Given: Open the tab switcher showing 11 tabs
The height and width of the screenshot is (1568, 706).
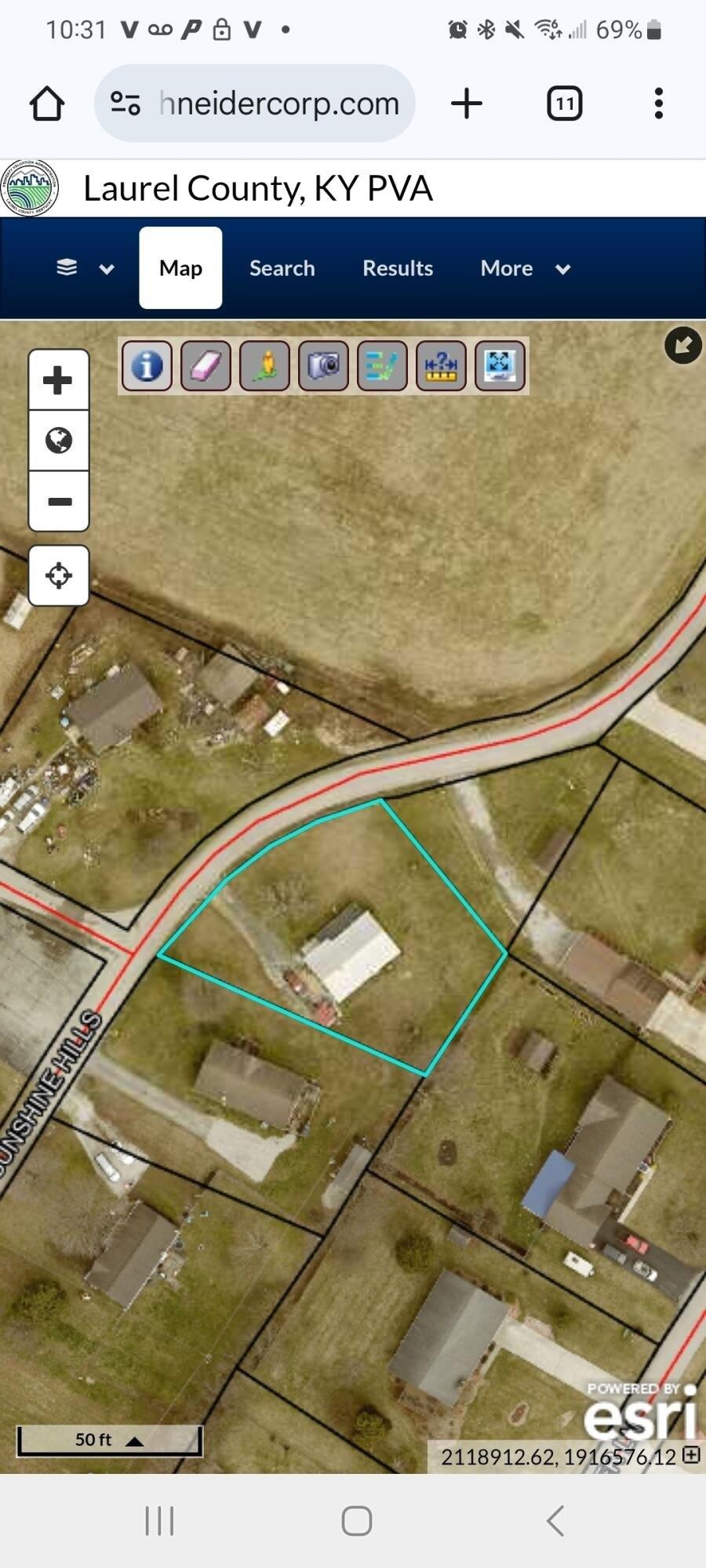Looking at the screenshot, I should 564,103.
